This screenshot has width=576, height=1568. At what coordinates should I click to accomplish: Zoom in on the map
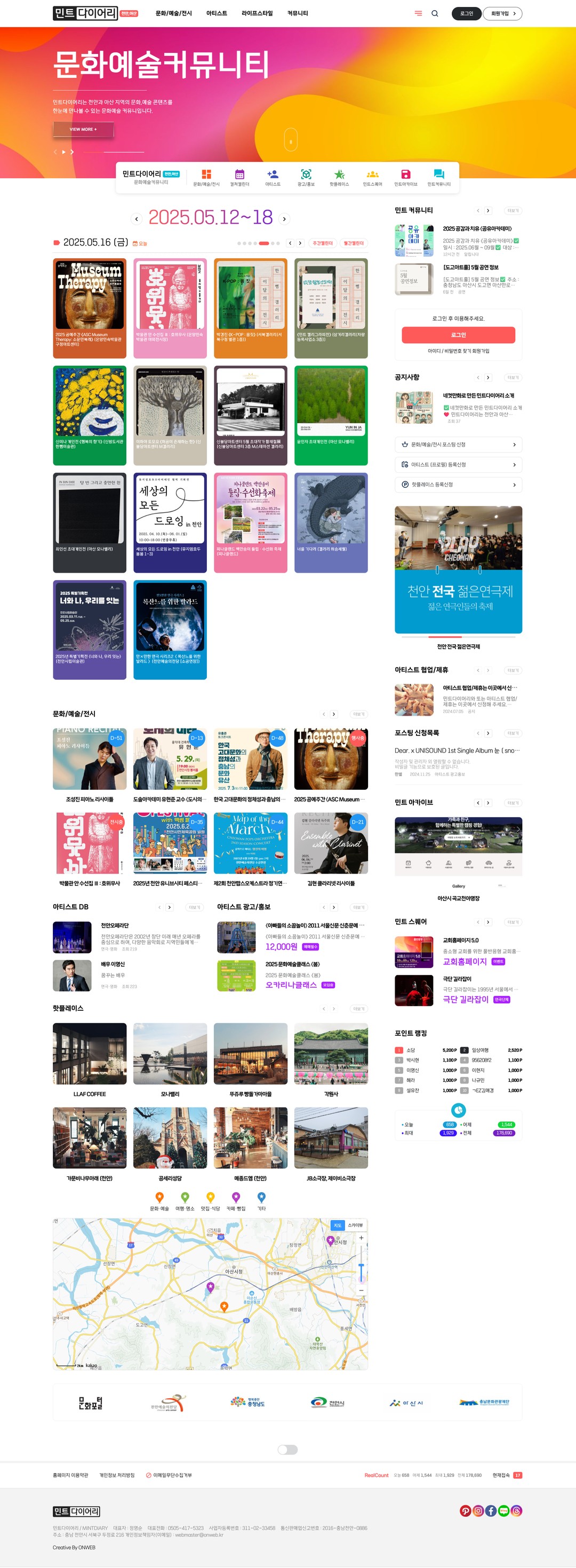coord(361,1238)
